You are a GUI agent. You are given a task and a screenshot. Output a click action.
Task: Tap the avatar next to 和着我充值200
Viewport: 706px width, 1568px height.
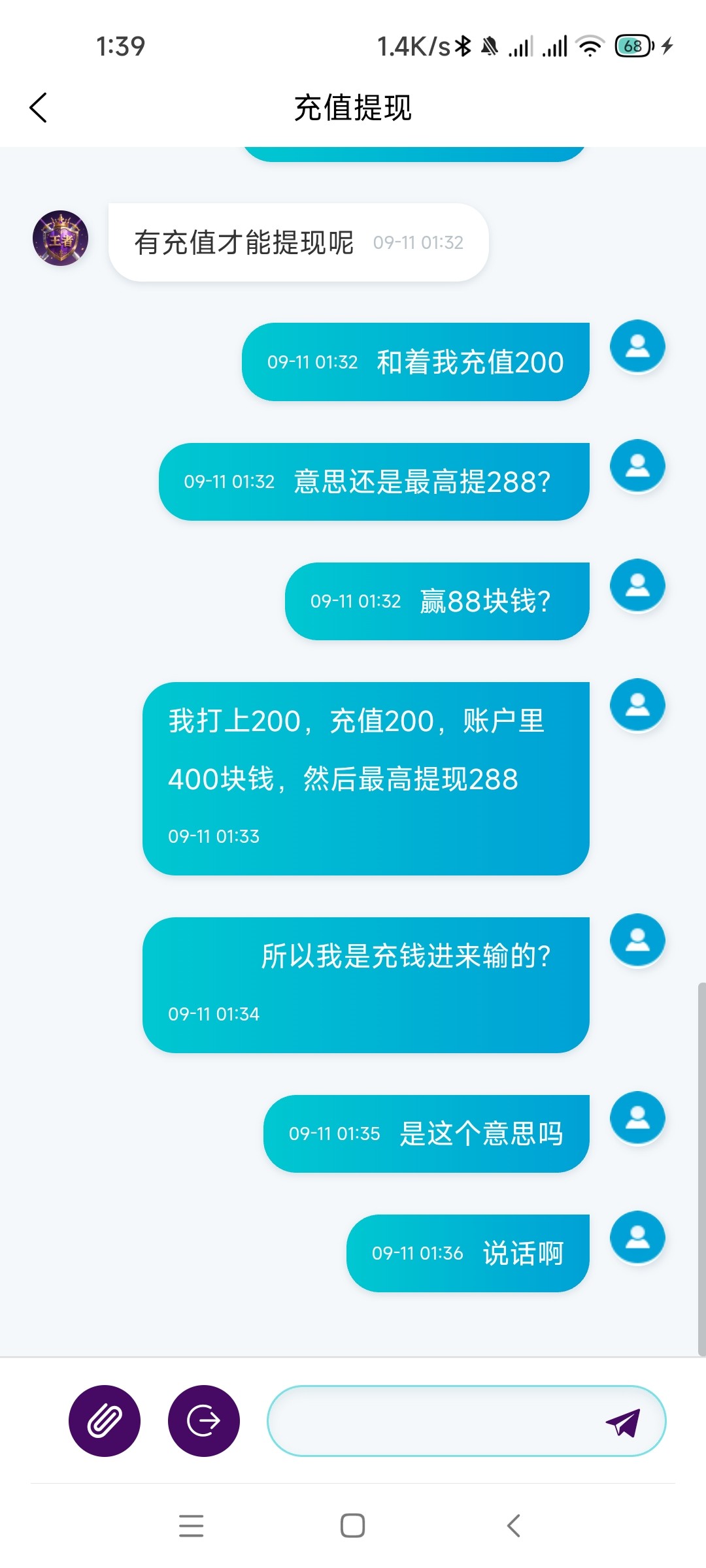(637, 346)
